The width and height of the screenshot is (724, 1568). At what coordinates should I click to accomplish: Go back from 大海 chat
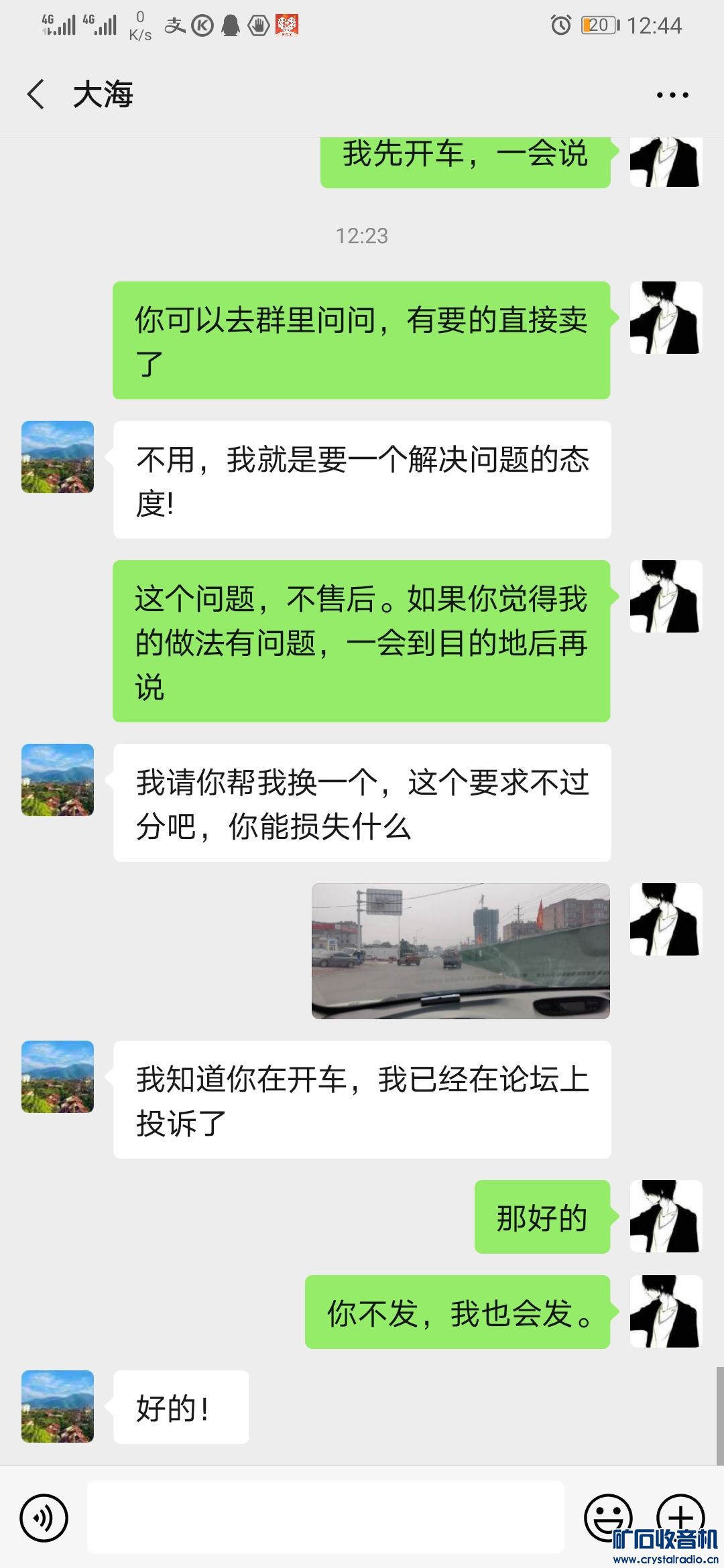(x=36, y=94)
